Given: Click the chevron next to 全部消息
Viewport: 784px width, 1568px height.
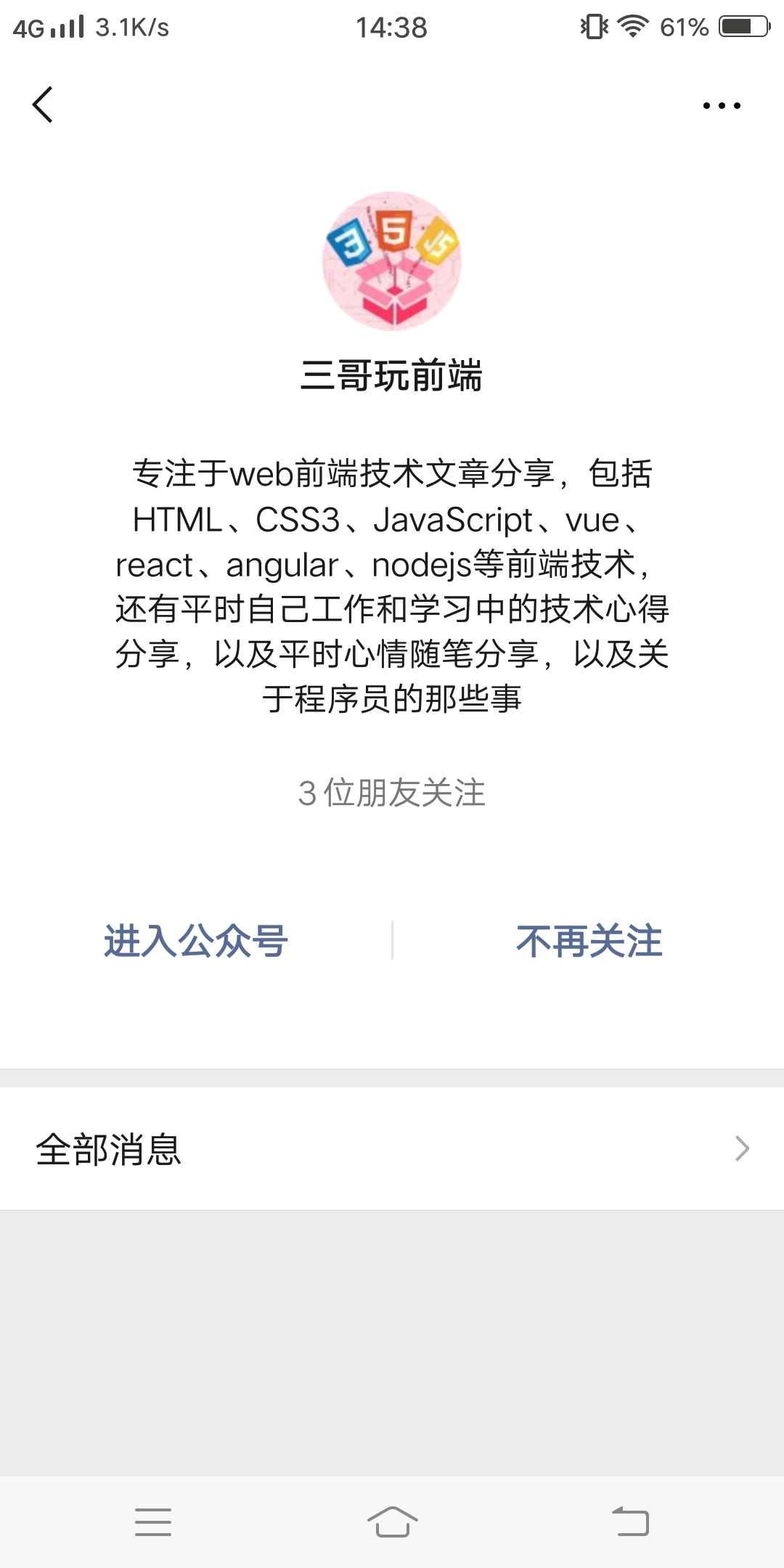Looking at the screenshot, I should click(742, 1148).
